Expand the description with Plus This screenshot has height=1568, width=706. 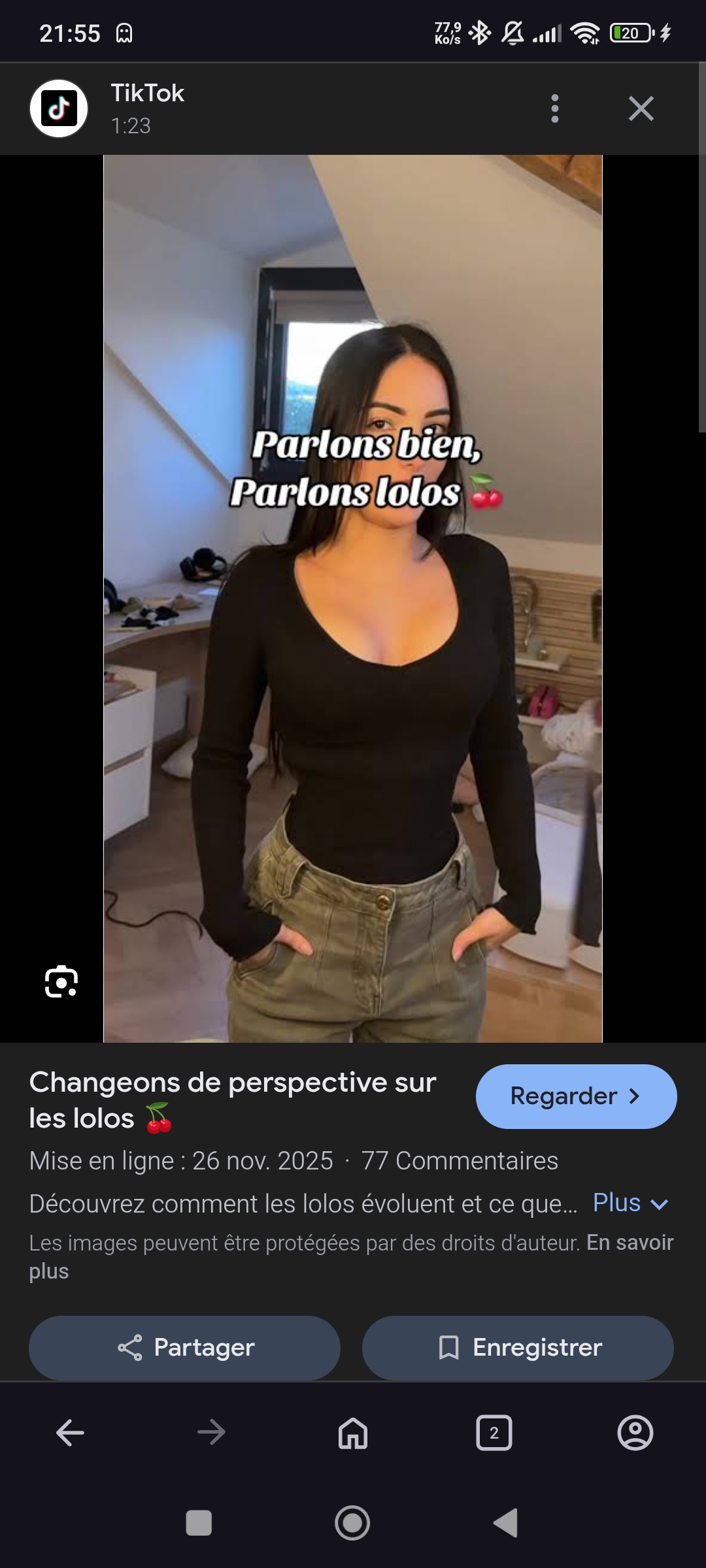coord(630,1203)
